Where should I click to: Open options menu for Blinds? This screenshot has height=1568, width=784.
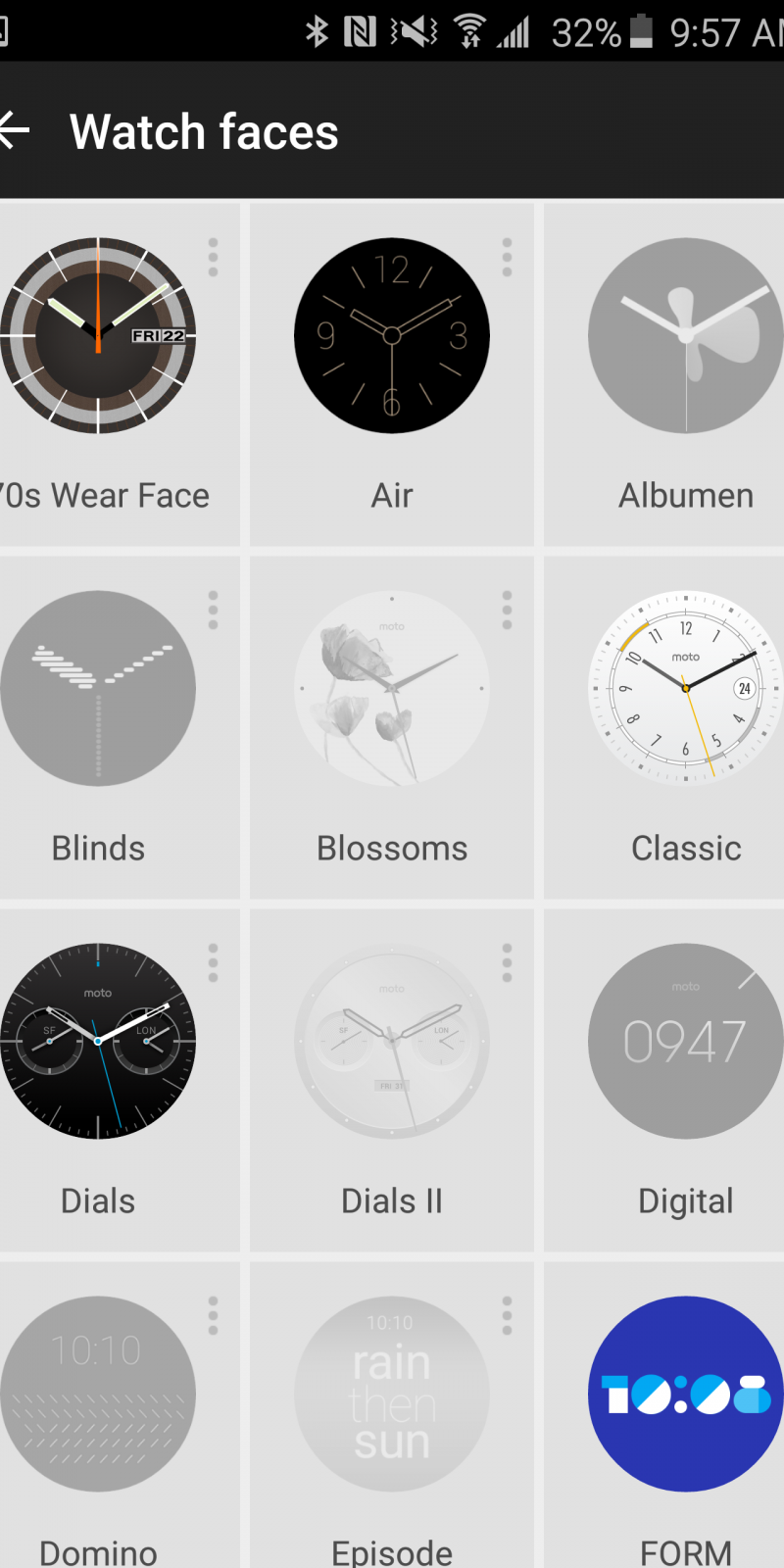[213, 610]
